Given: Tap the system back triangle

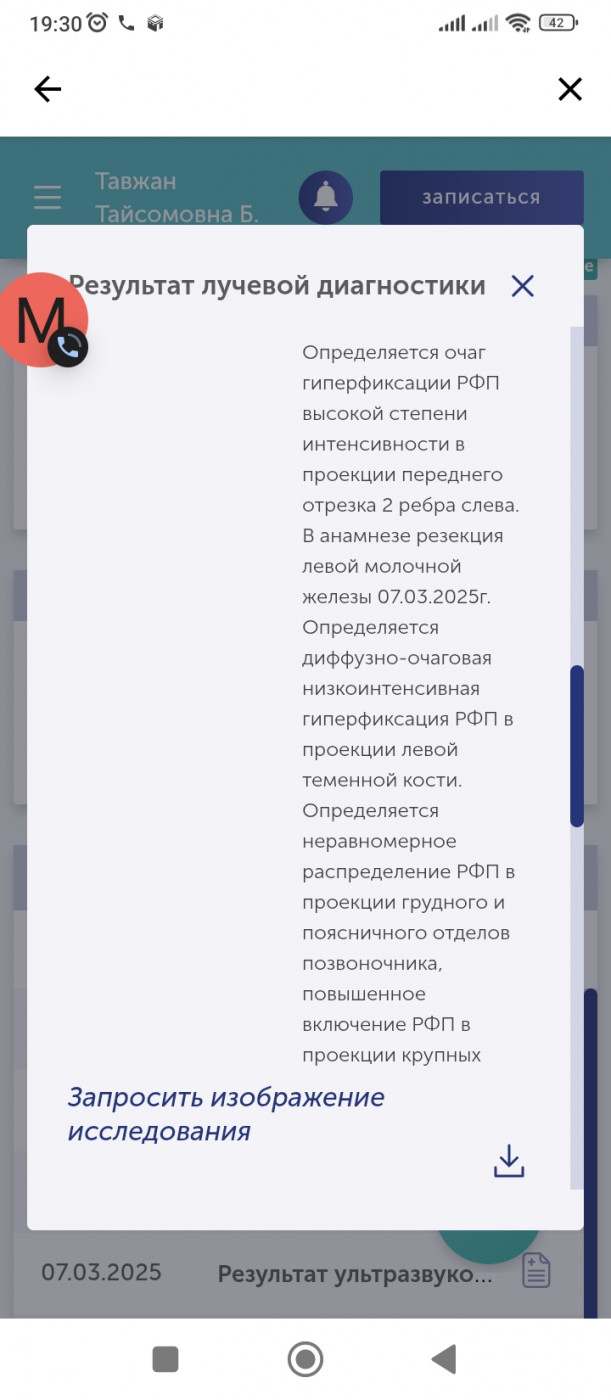Looking at the screenshot, I should click(443, 1359).
